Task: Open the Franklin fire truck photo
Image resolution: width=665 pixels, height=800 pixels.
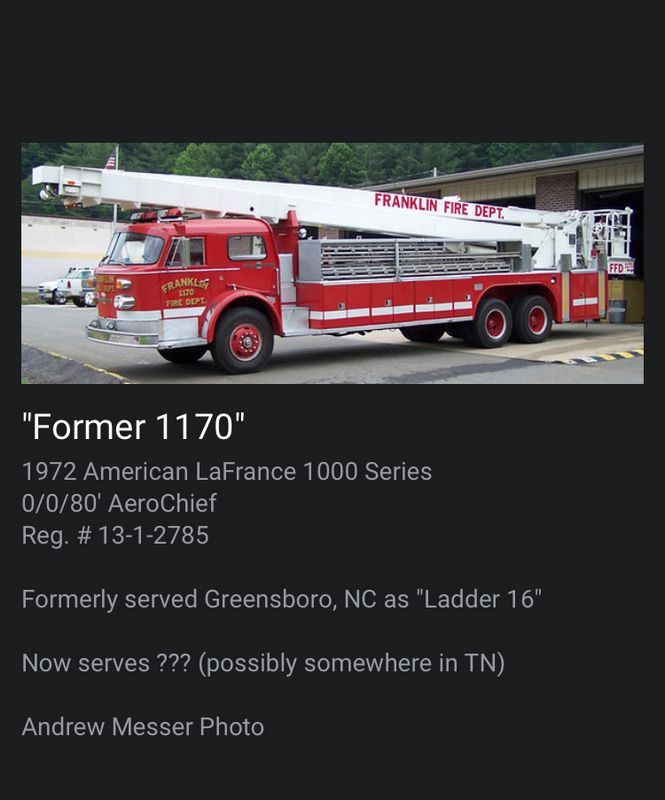Action: (x=332, y=263)
